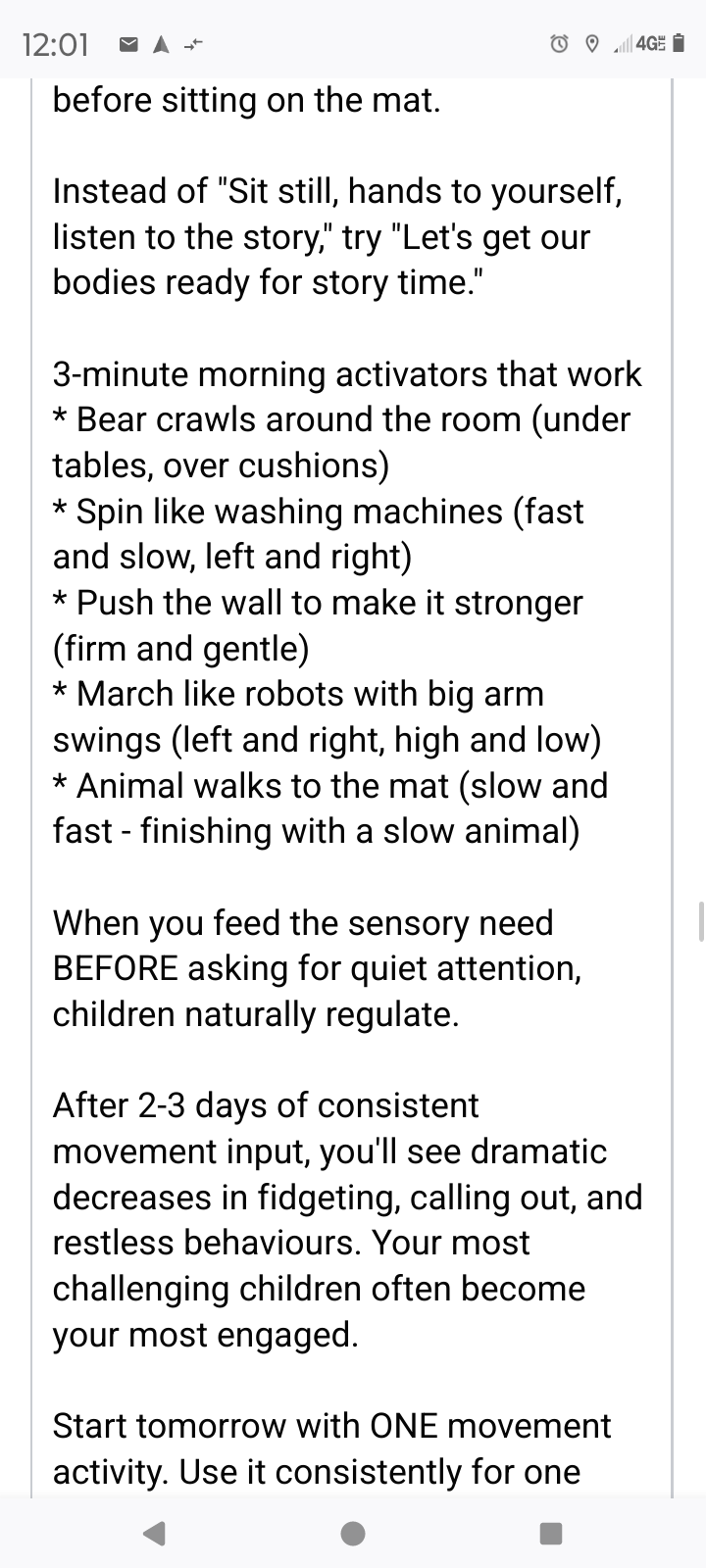The width and height of the screenshot is (706, 1568).
Task: Tap the system back button
Action: click(x=154, y=1533)
